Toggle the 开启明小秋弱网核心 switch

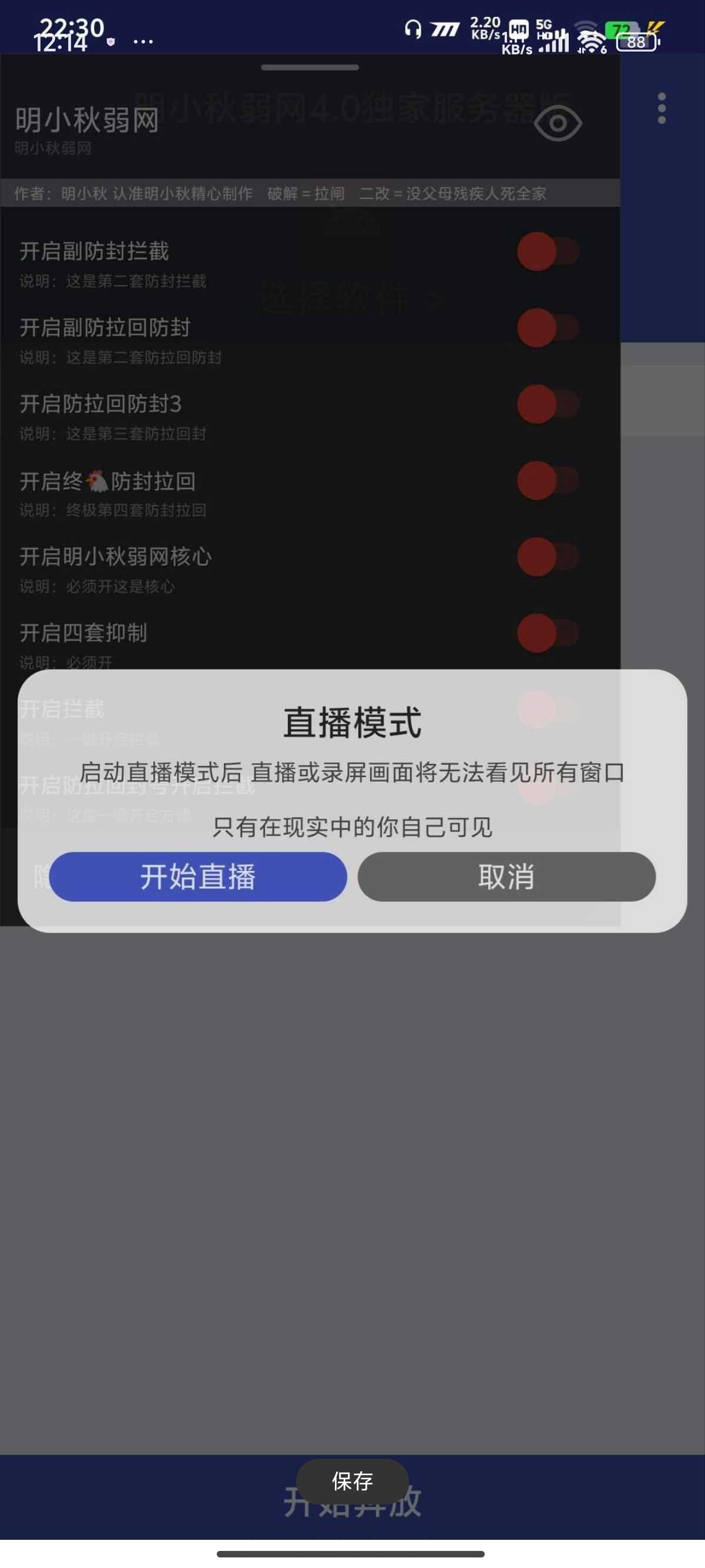548,557
